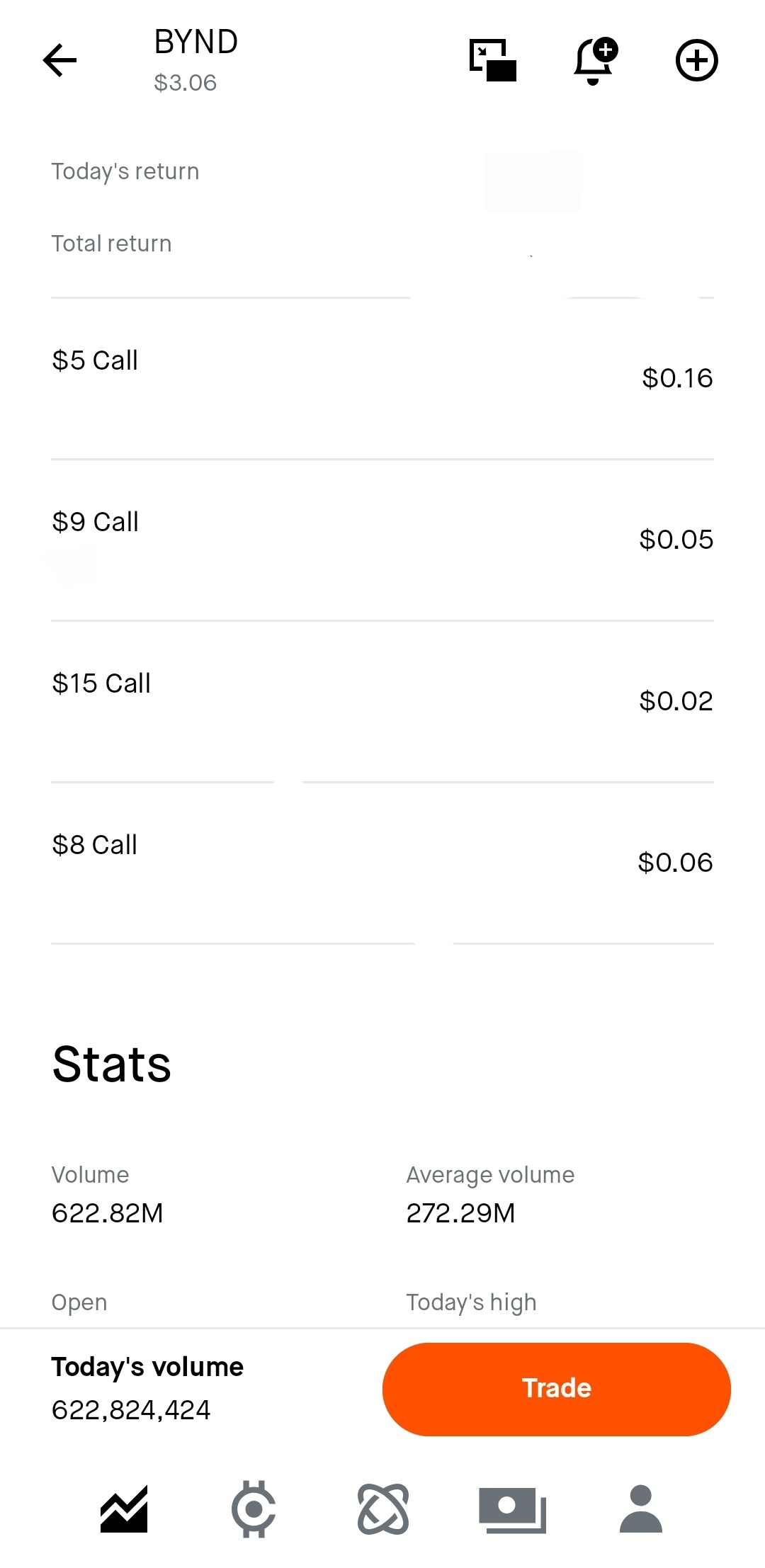Go back using the arrow icon

[60, 60]
